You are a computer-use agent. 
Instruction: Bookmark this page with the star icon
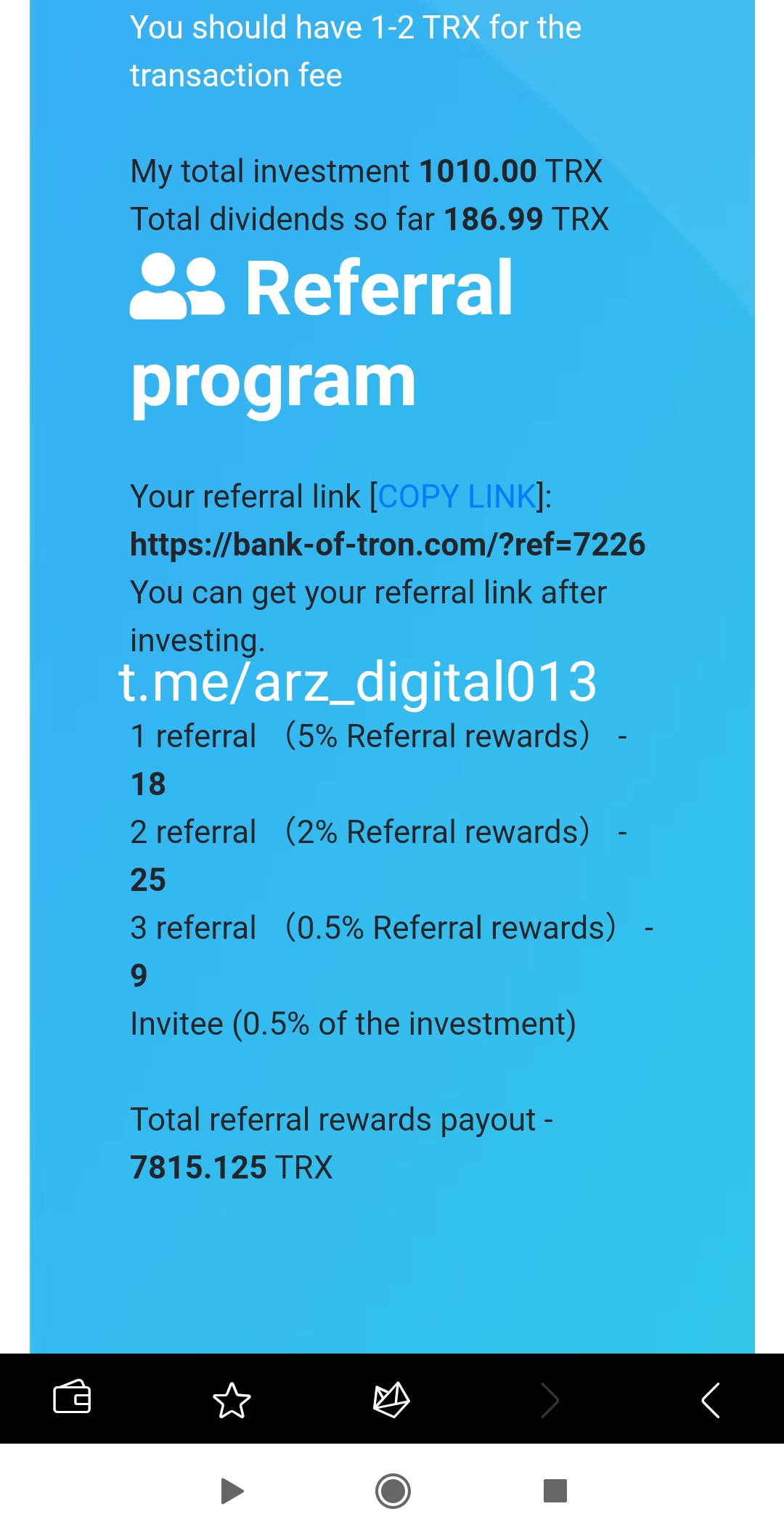tap(232, 1400)
